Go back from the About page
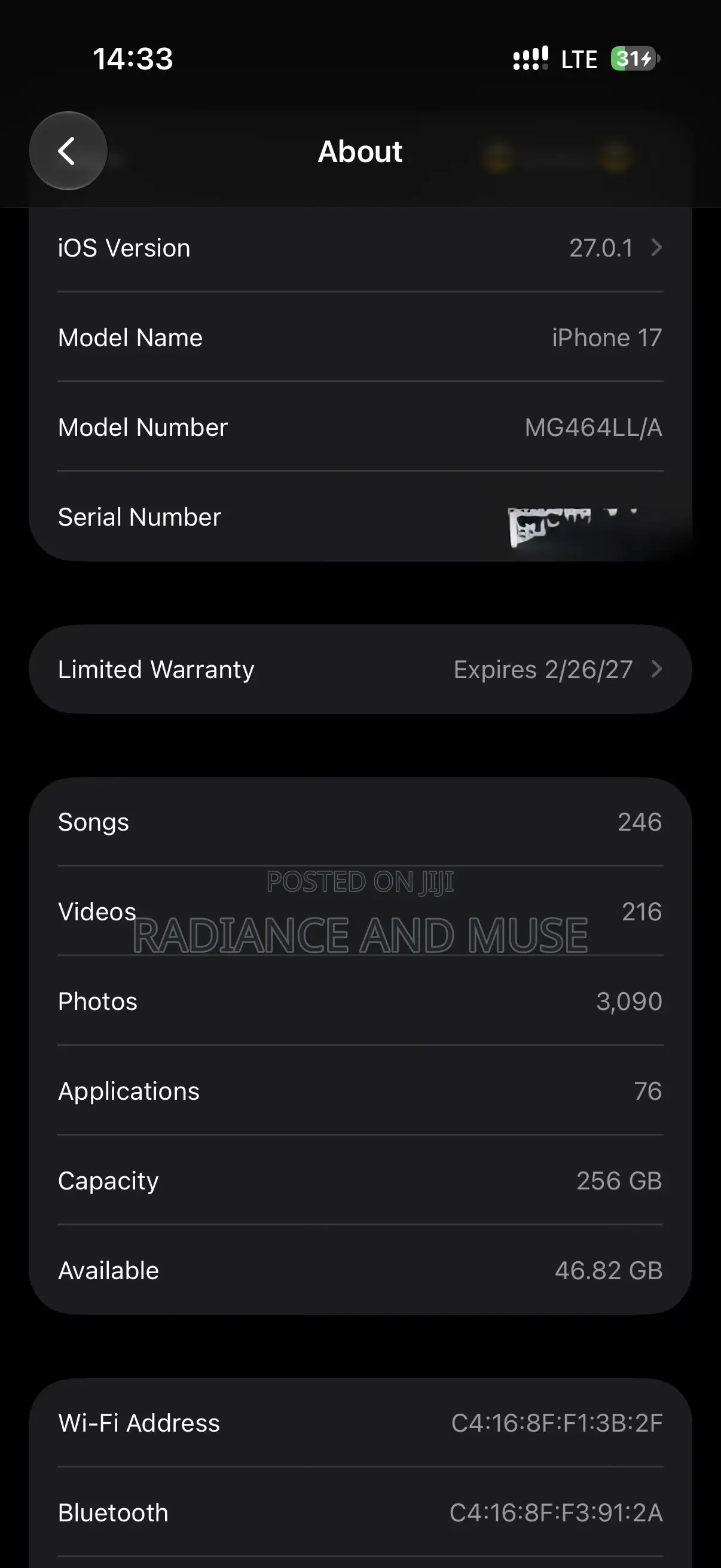 (68, 150)
